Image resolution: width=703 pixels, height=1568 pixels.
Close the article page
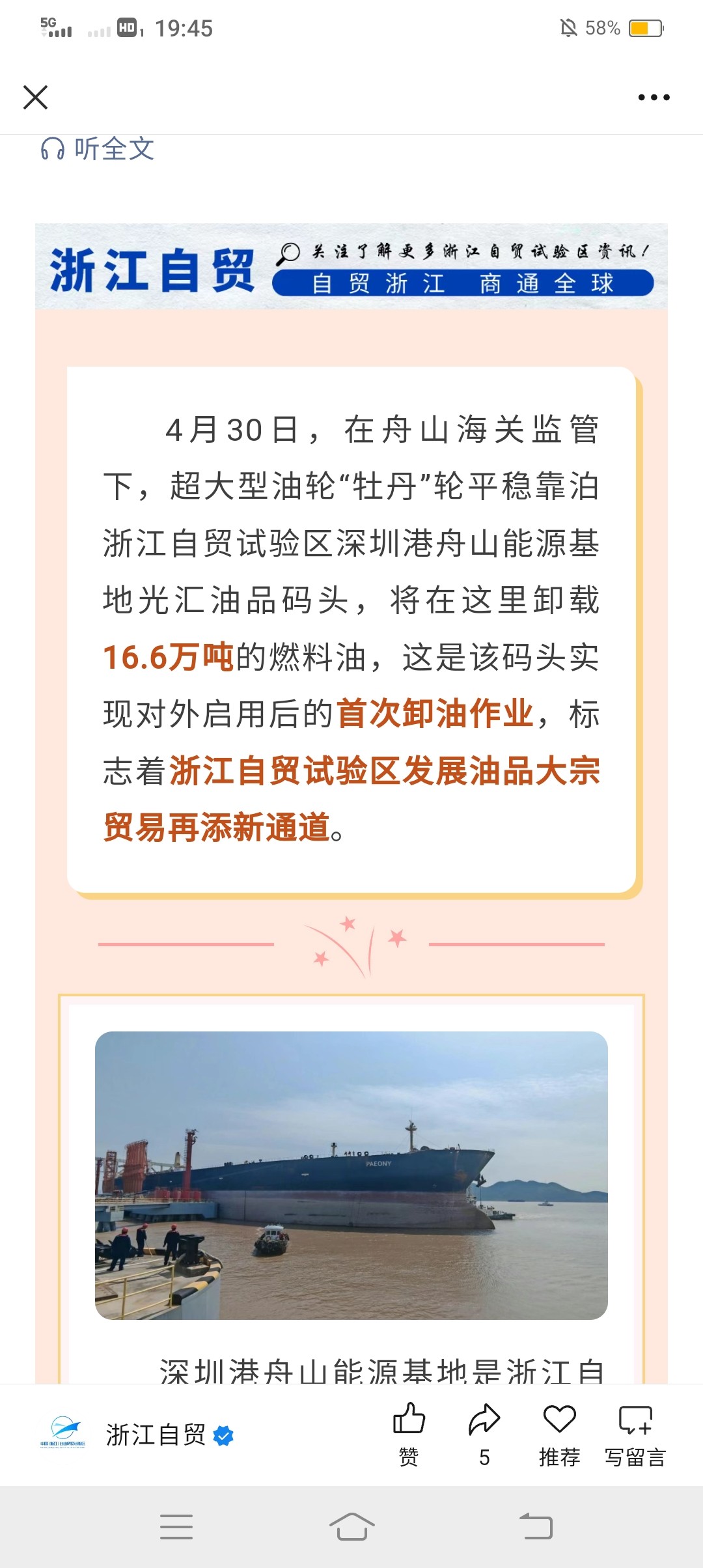pyautogui.click(x=35, y=97)
